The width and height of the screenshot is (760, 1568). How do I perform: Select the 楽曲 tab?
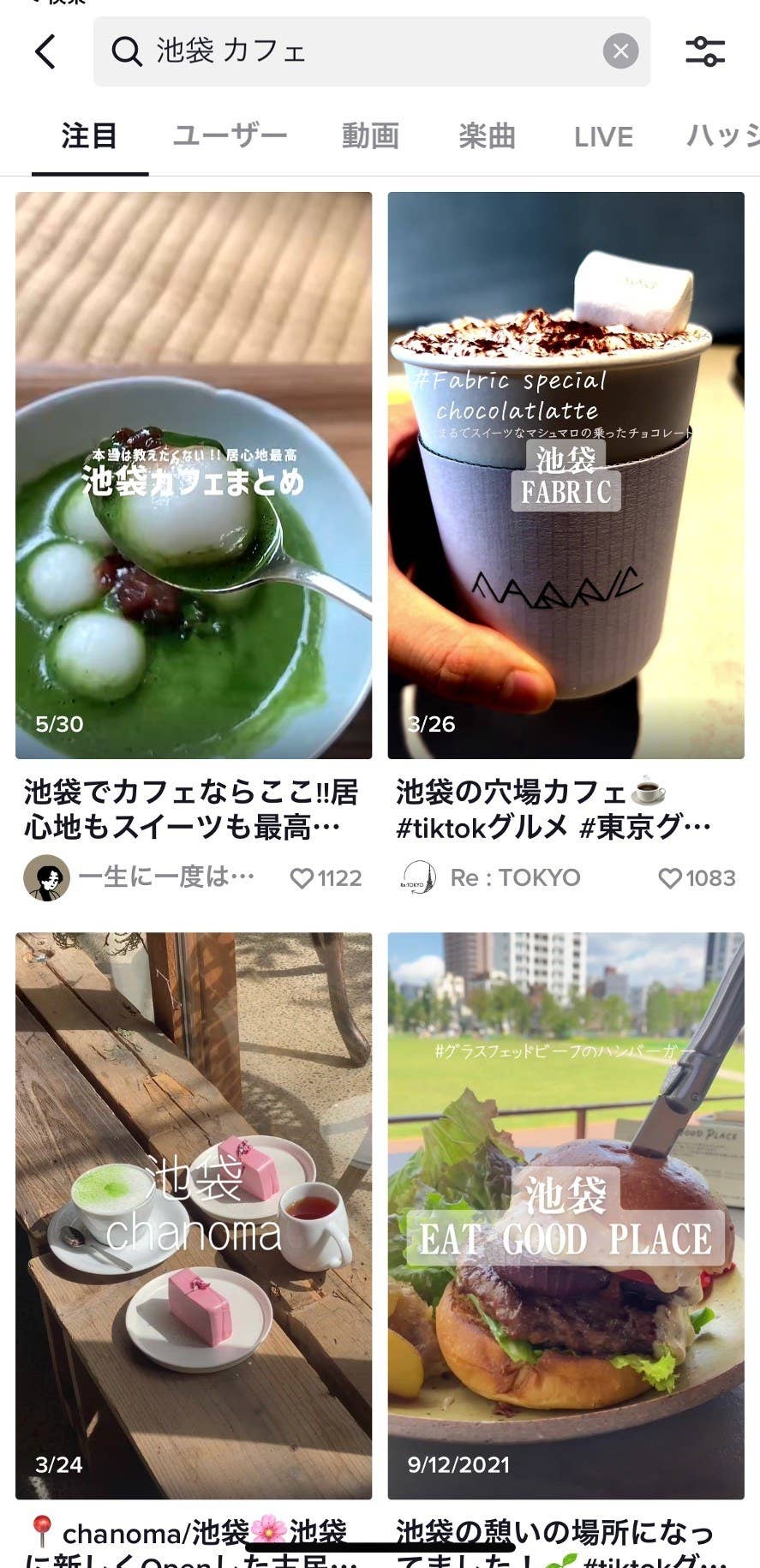click(x=487, y=135)
